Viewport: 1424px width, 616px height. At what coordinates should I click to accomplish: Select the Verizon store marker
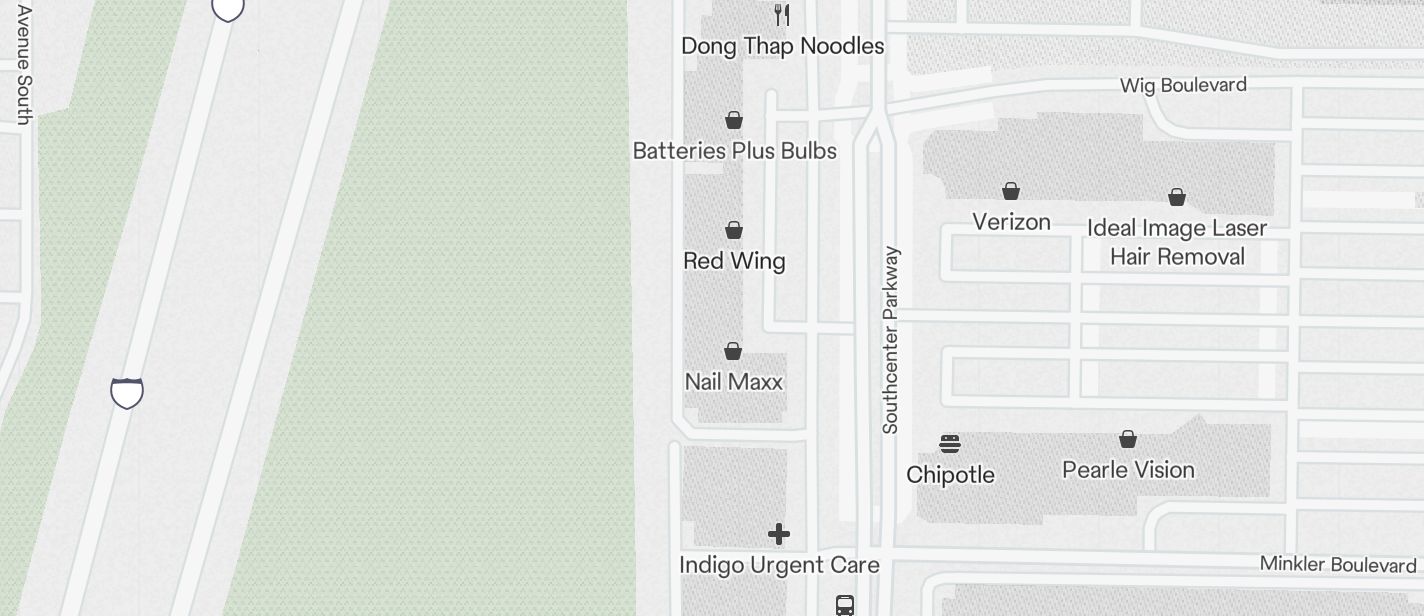click(x=1011, y=191)
